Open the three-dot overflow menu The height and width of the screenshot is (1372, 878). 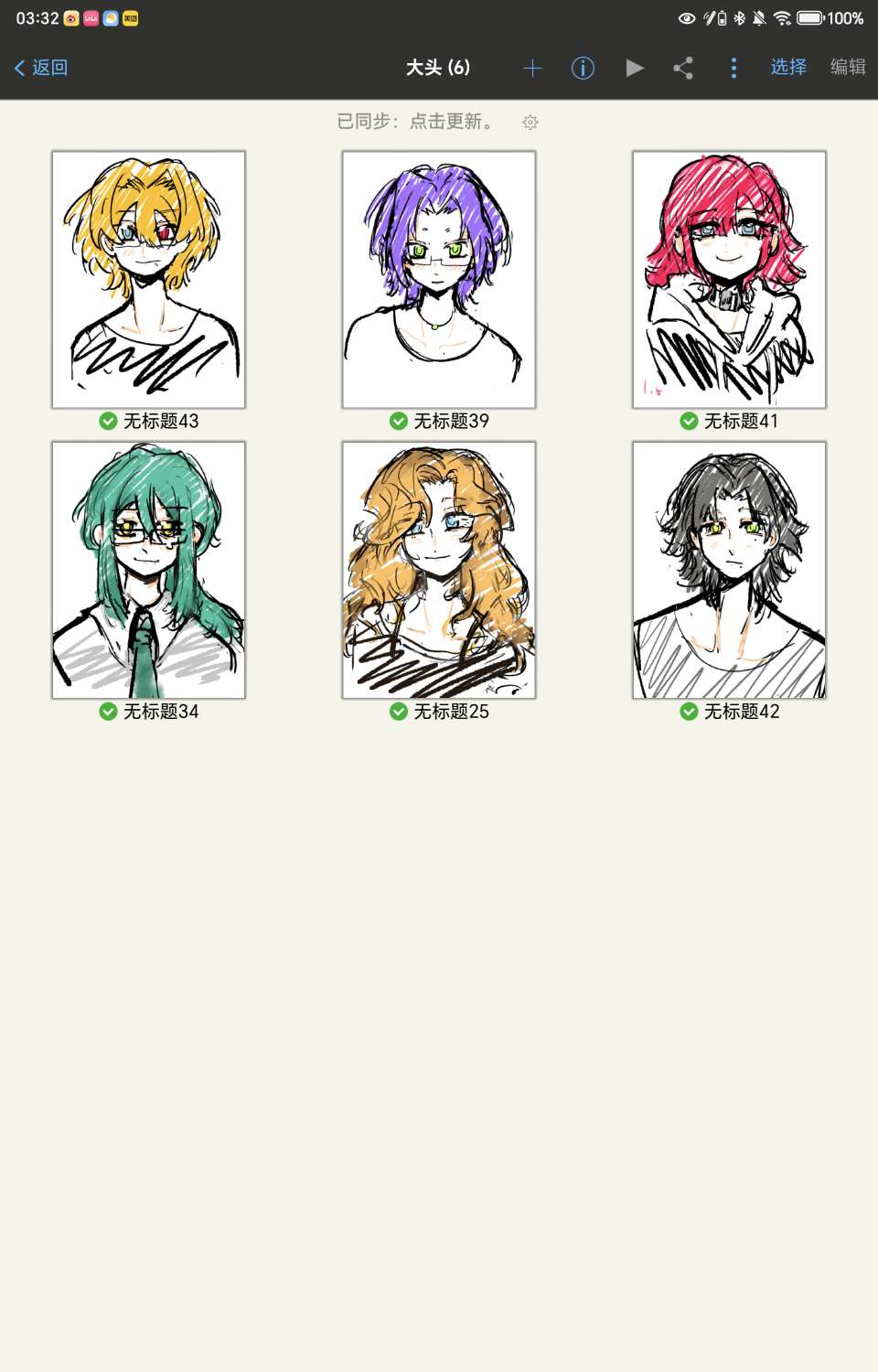733,68
